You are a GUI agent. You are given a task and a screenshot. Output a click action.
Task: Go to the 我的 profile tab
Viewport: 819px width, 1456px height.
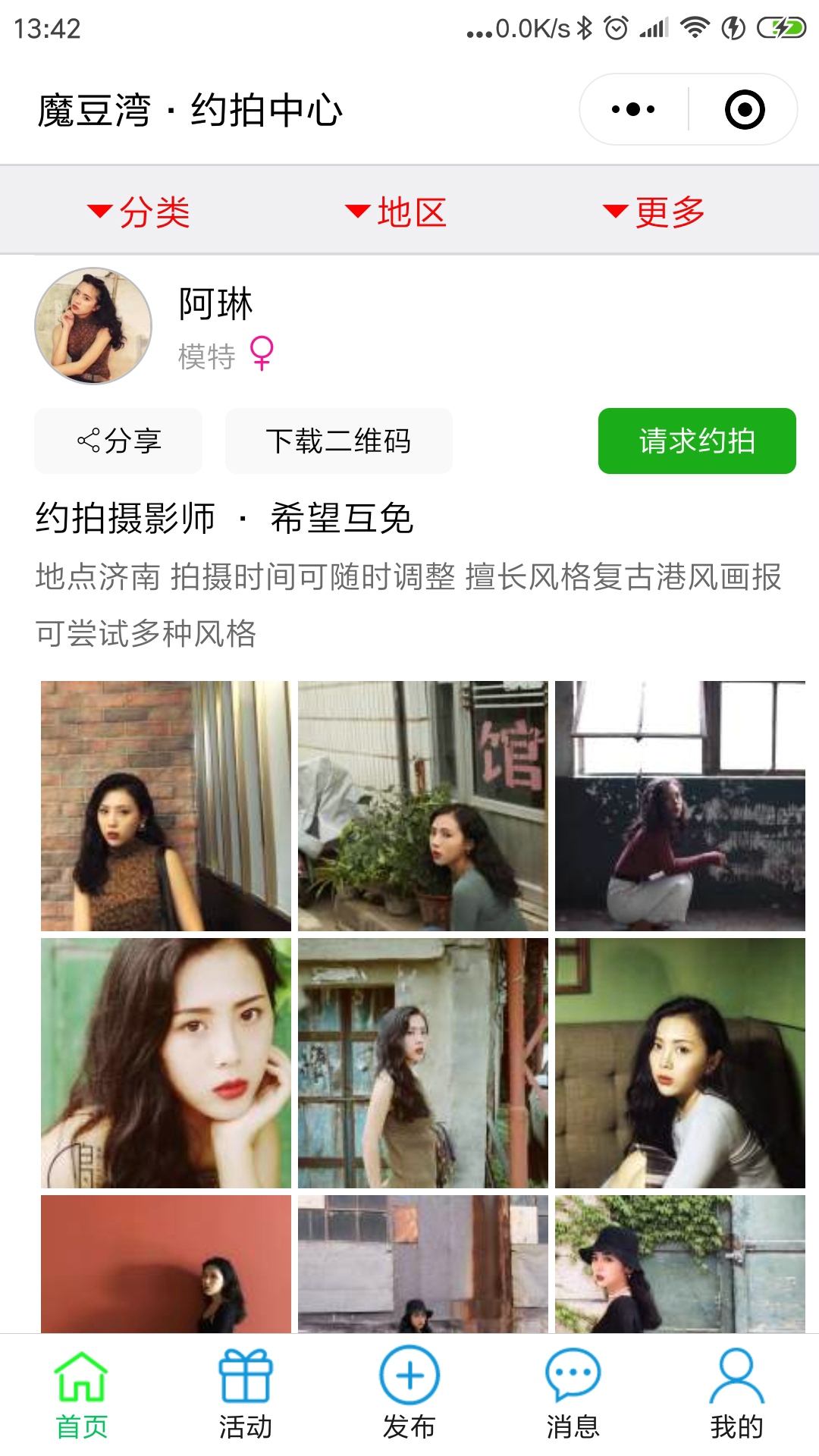(736, 1394)
